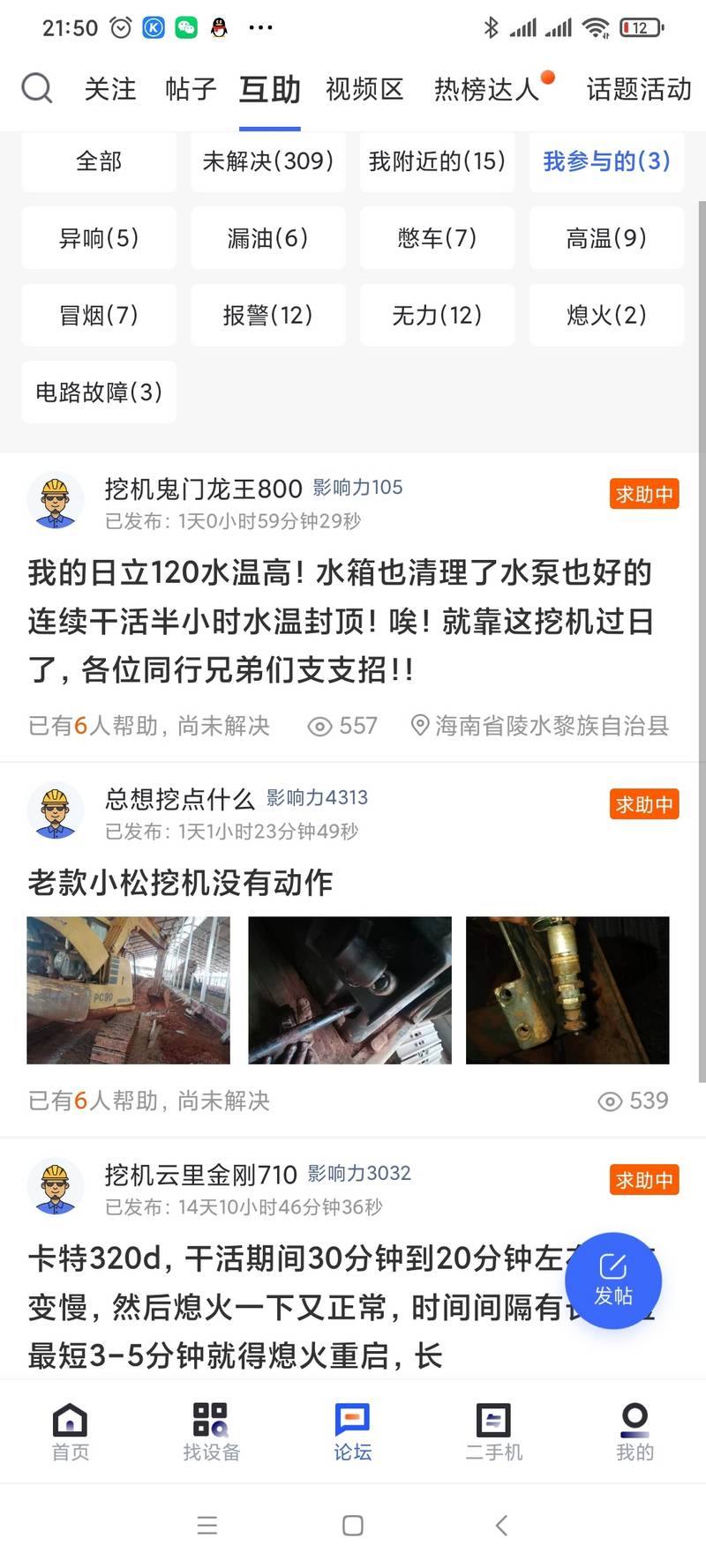Select the 全部 filter chip
The image size is (706, 1568).
[99, 161]
